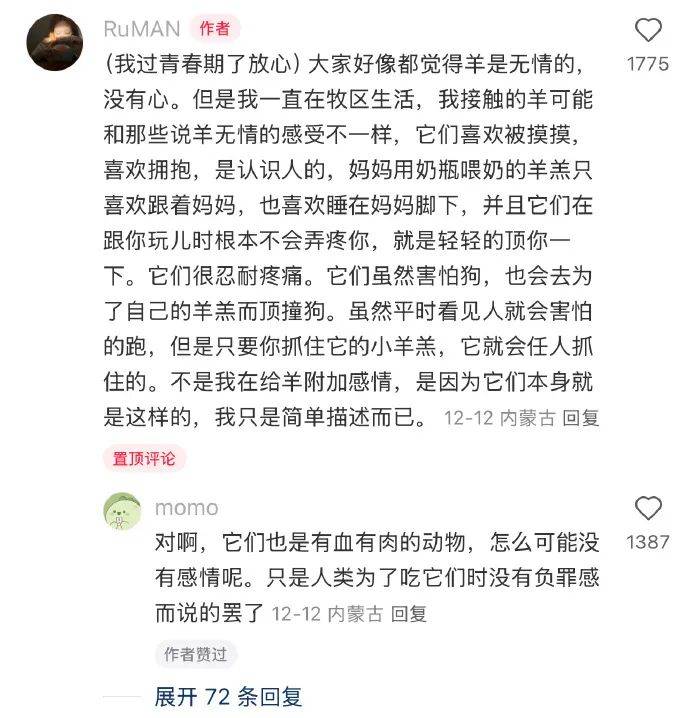Screen dimensions: 690x718
Task: Like momo's reply comment
Action: (x=648, y=508)
